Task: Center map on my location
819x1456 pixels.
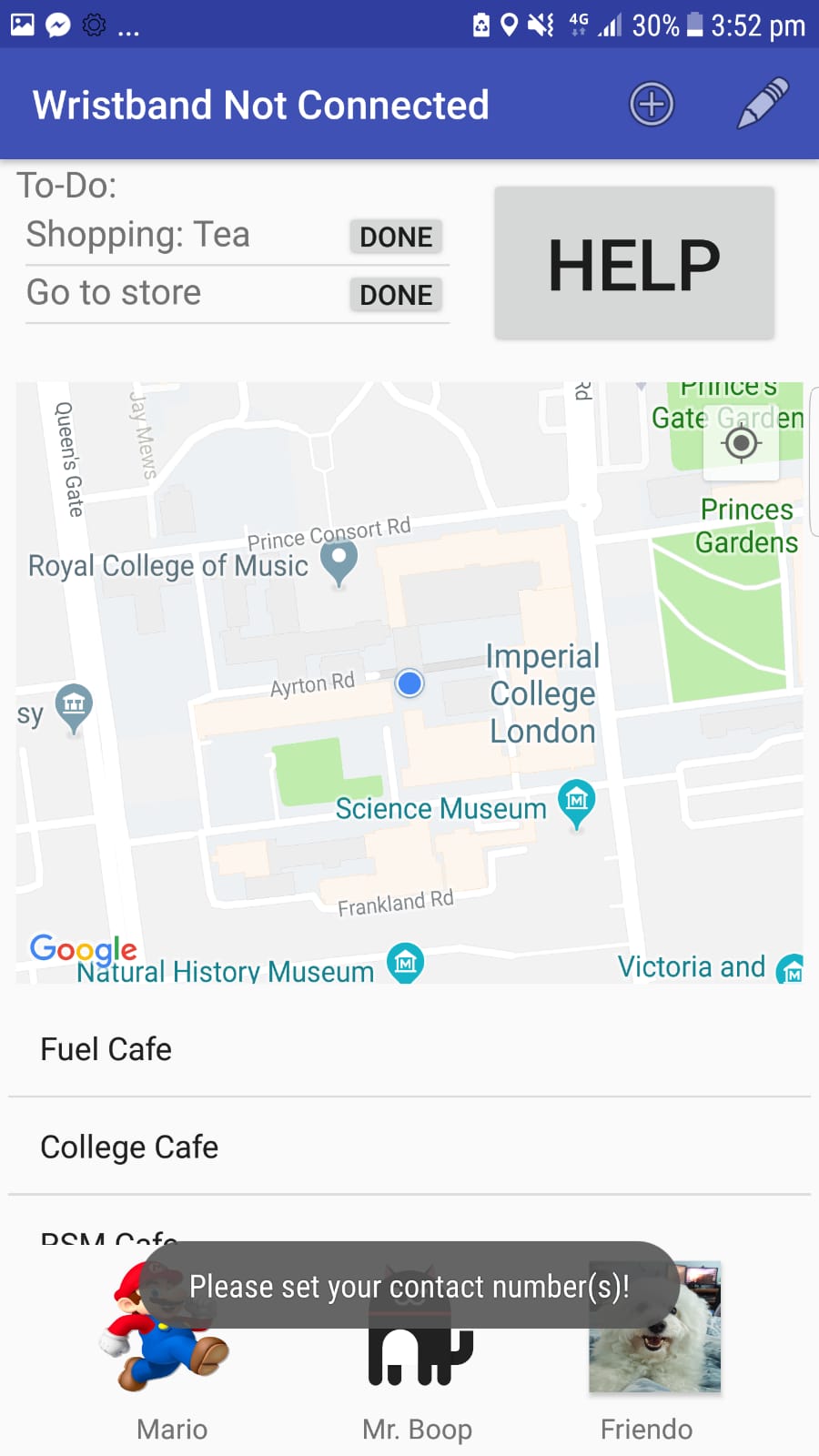Action: 741,444
